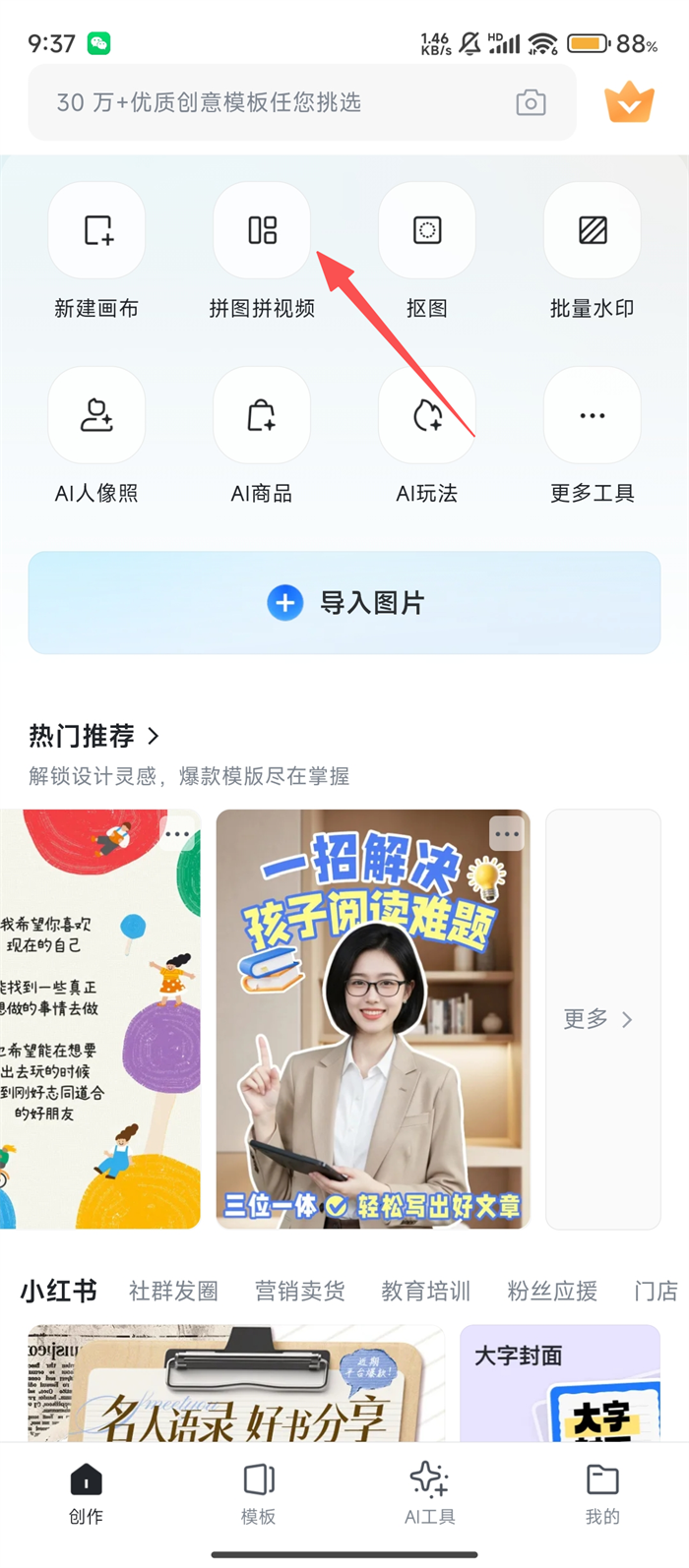This screenshot has height=1568, width=689.
Task: Try the AI玩法 tool
Action: [427, 416]
